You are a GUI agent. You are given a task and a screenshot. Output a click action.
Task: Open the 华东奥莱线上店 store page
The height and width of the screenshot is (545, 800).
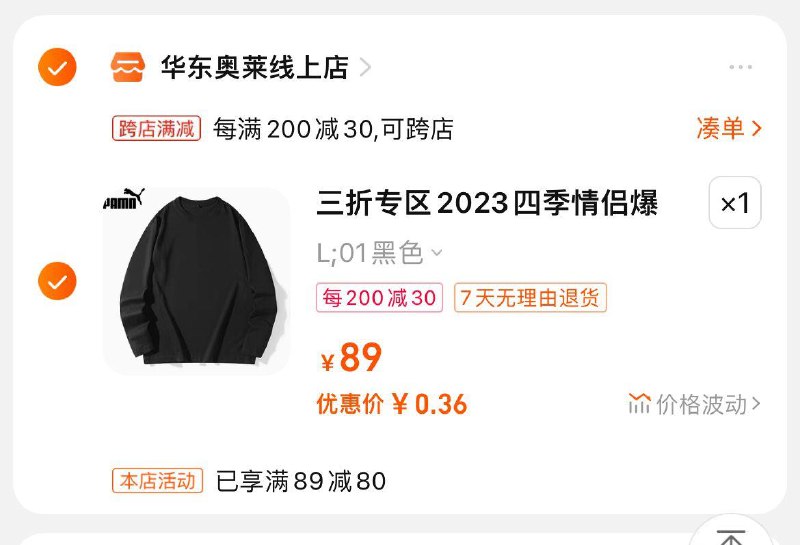click(254, 68)
